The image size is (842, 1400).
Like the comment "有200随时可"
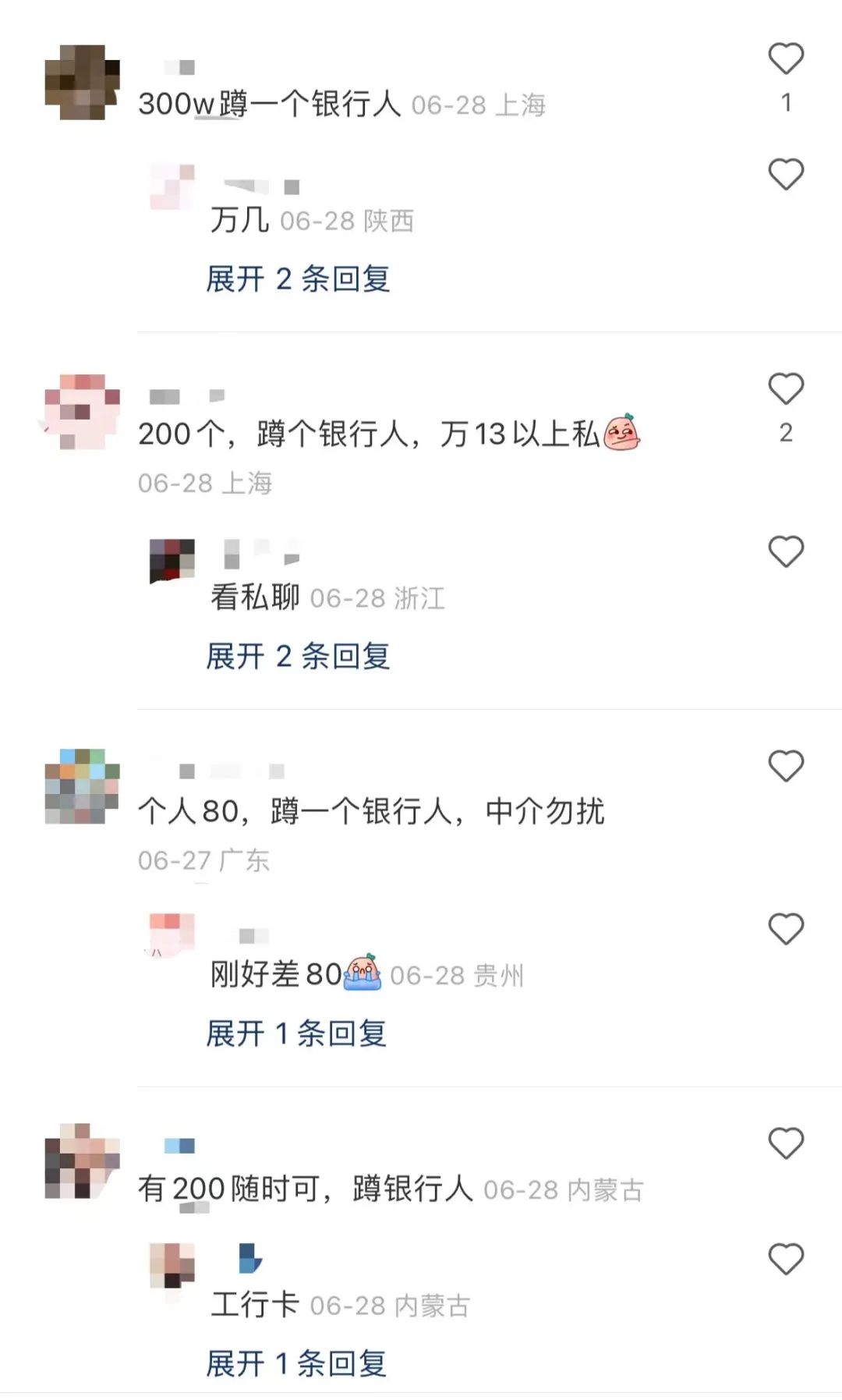click(786, 1144)
